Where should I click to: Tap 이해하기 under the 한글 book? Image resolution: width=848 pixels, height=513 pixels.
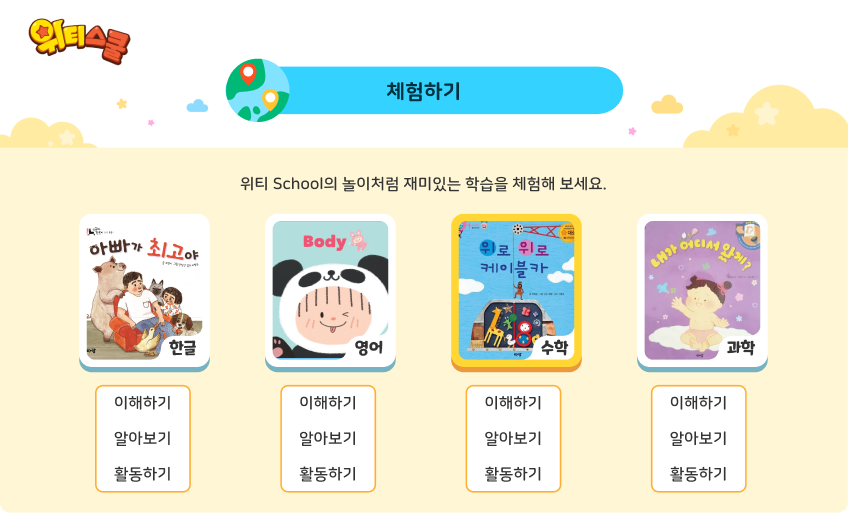pos(142,403)
